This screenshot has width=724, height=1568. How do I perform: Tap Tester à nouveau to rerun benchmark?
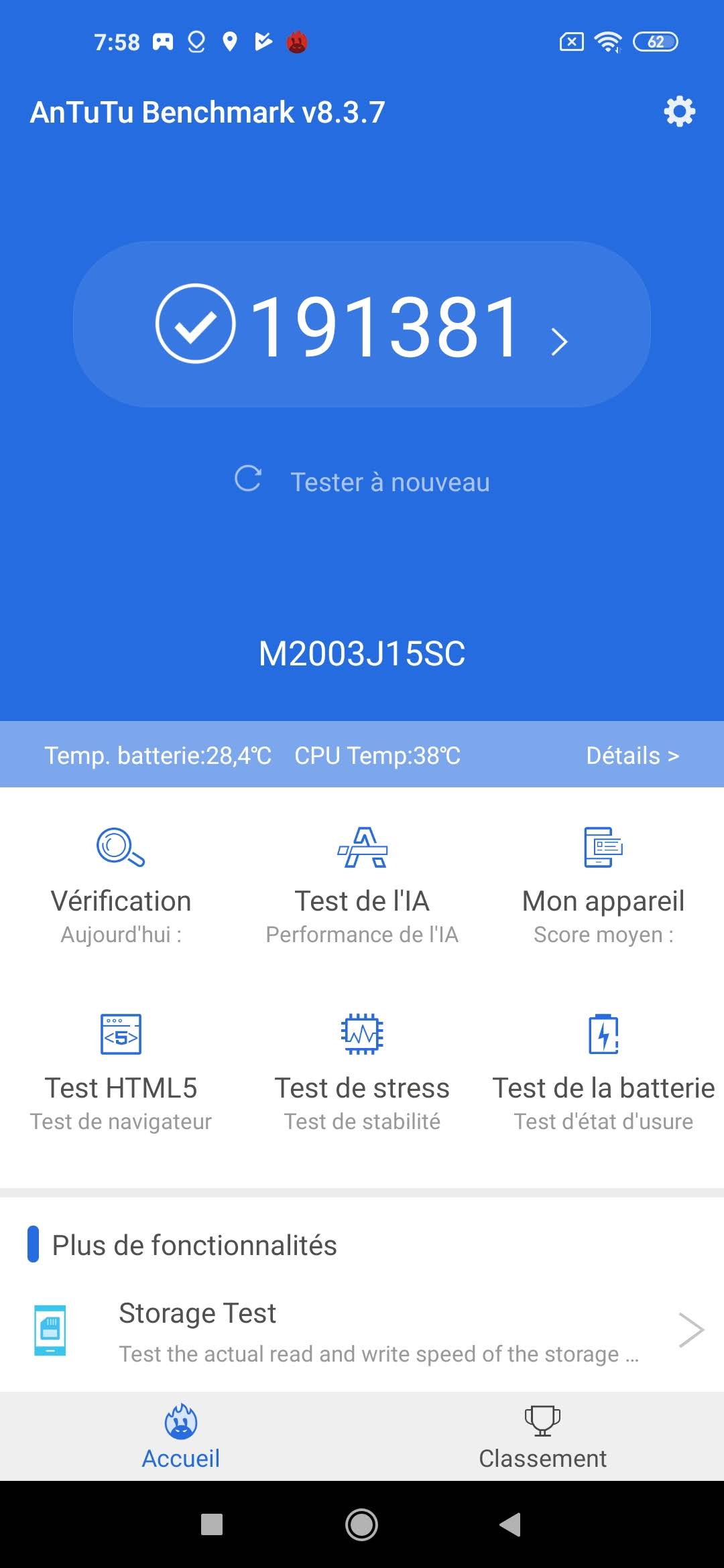pos(362,481)
